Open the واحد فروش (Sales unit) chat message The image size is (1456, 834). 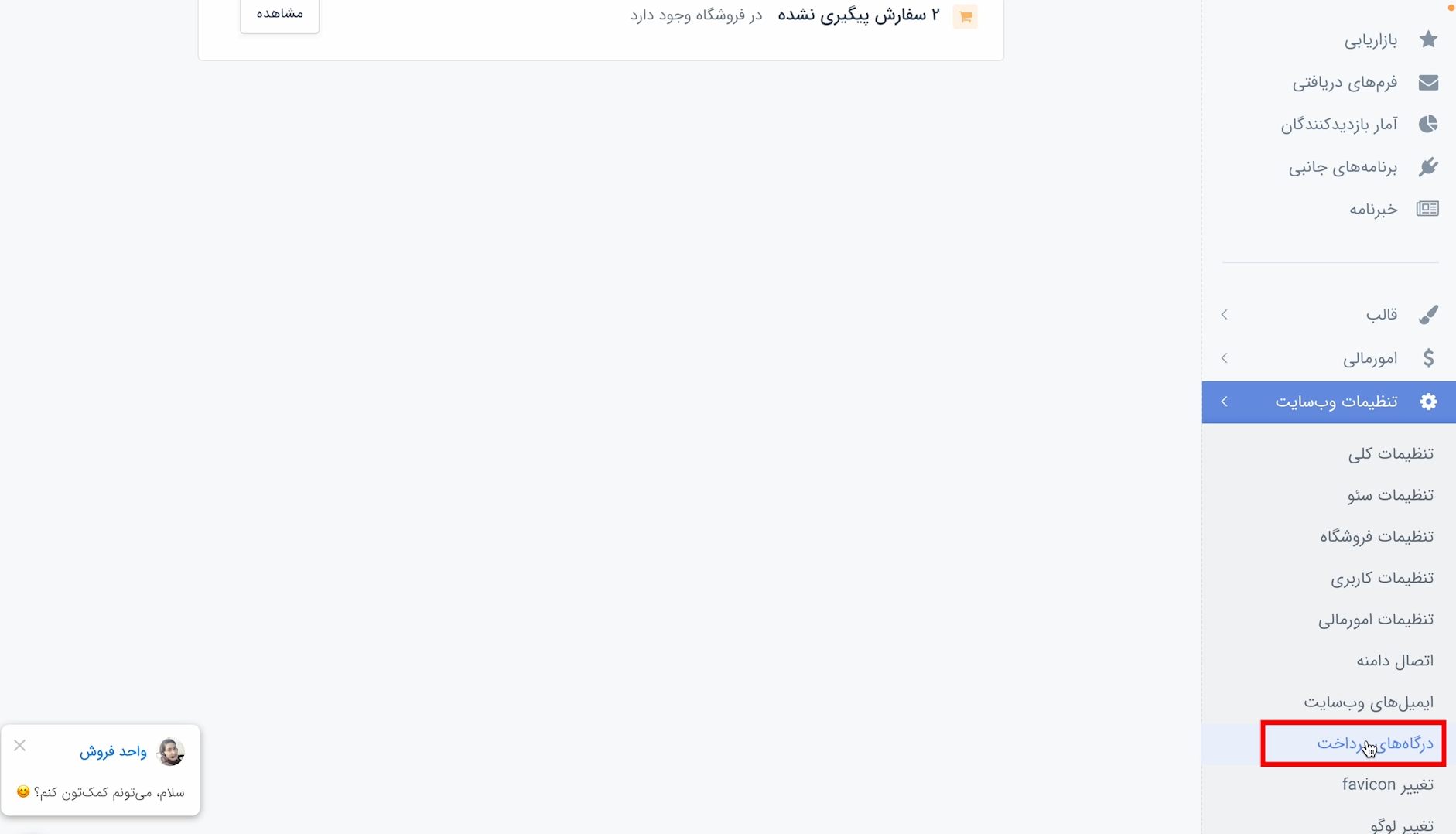pyautogui.click(x=101, y=791)
